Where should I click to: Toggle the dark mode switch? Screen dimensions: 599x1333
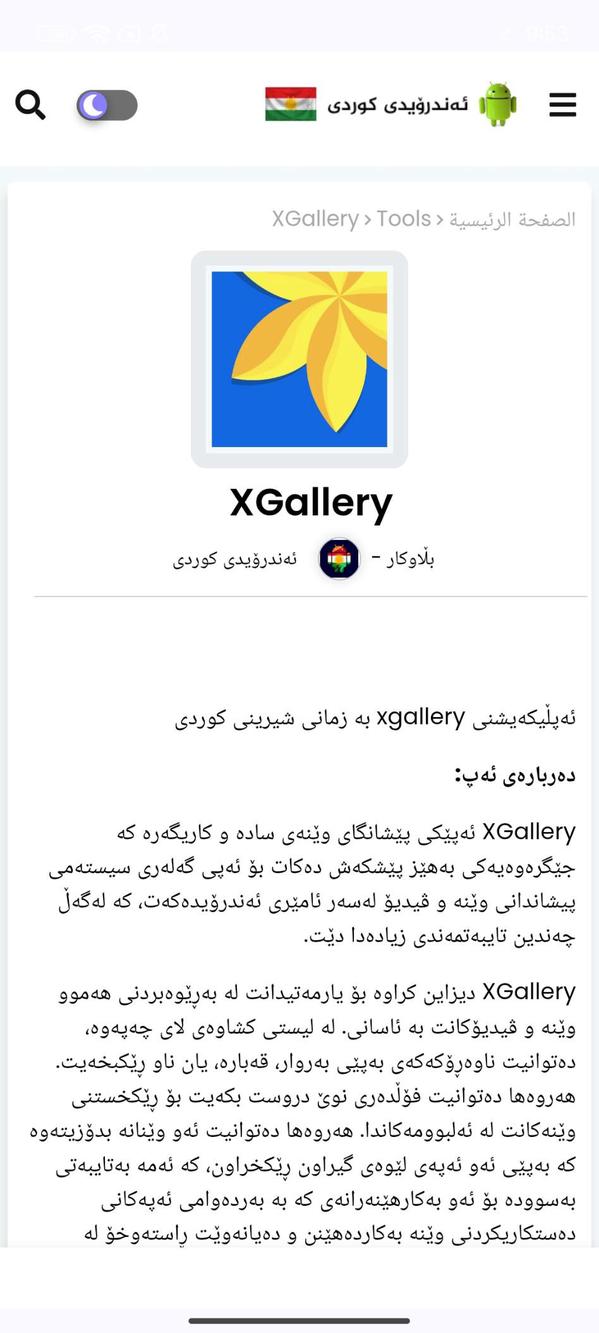click(107, 105)
